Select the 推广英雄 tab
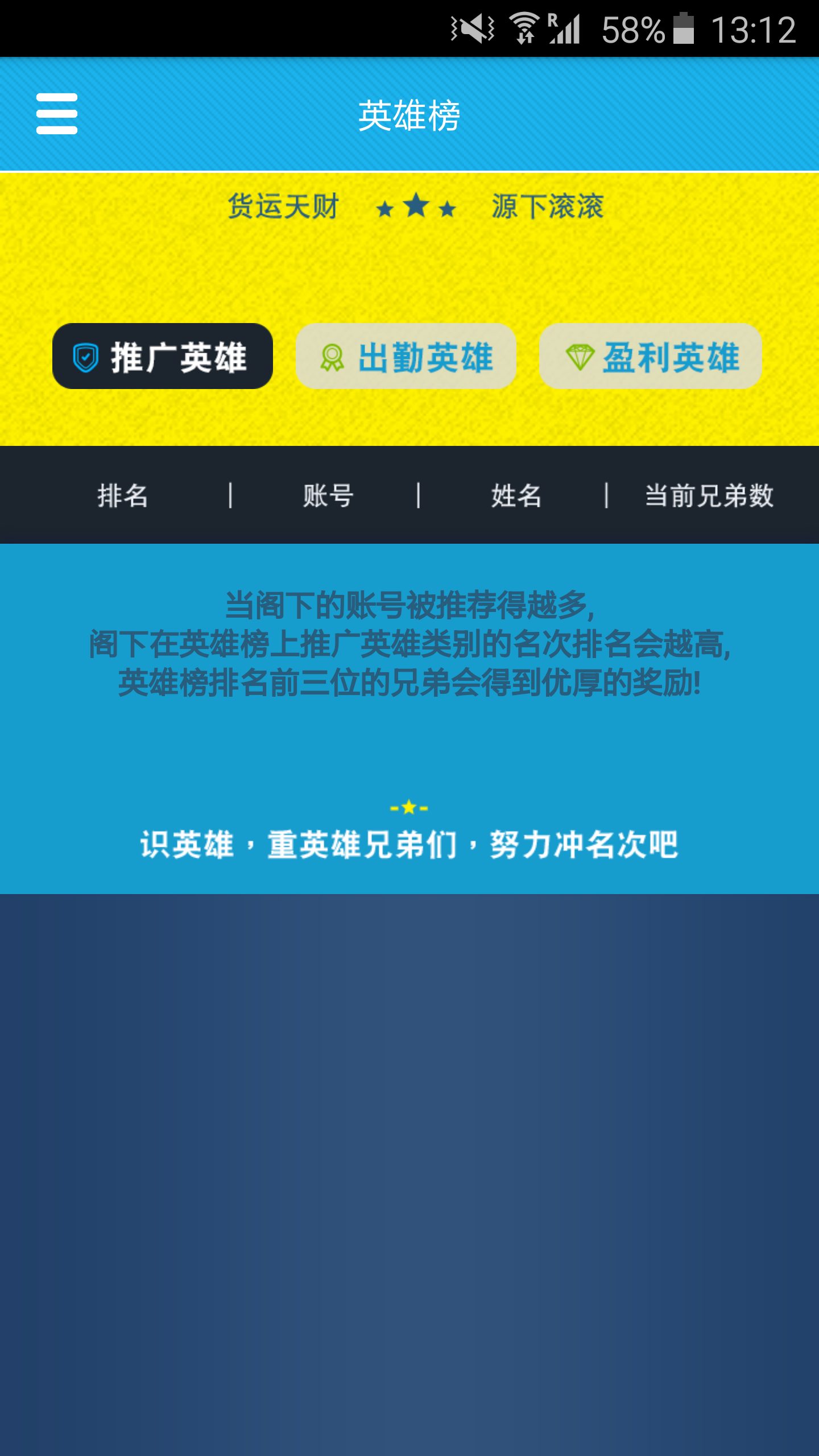This screenshot has height=1456, width=819. point(163,357)
